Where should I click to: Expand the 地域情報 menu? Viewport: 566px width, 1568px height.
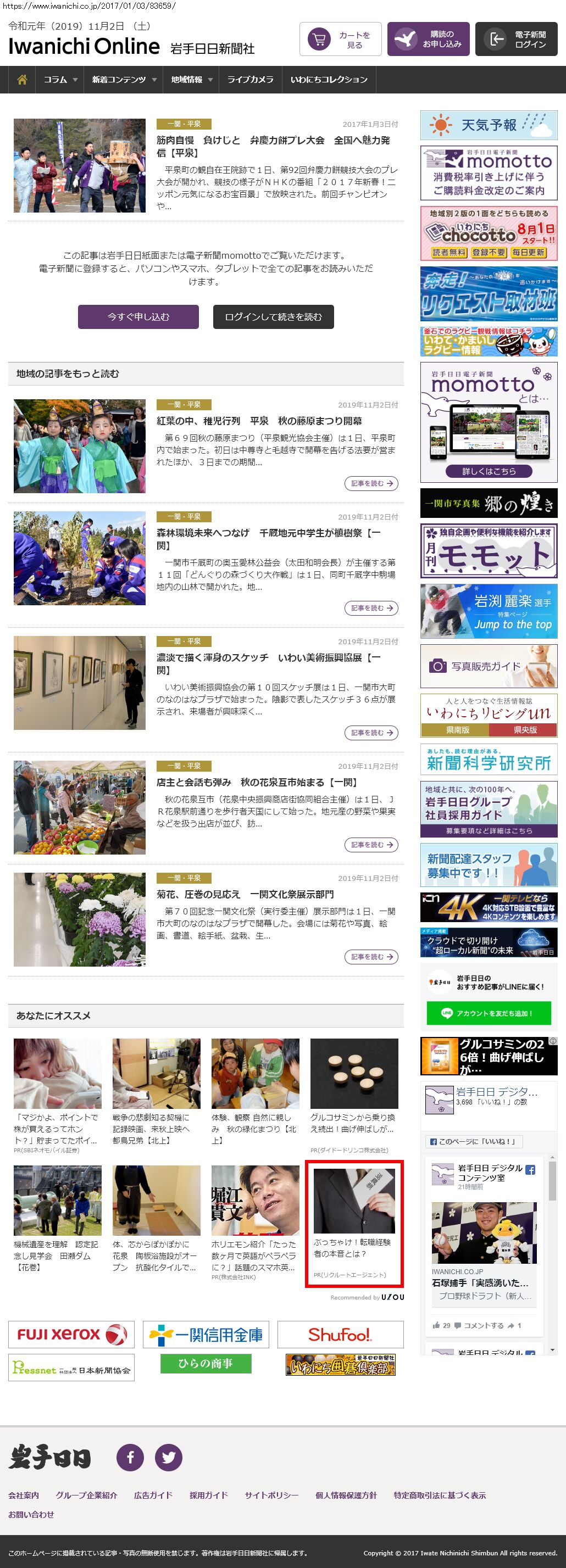(191, 80)
